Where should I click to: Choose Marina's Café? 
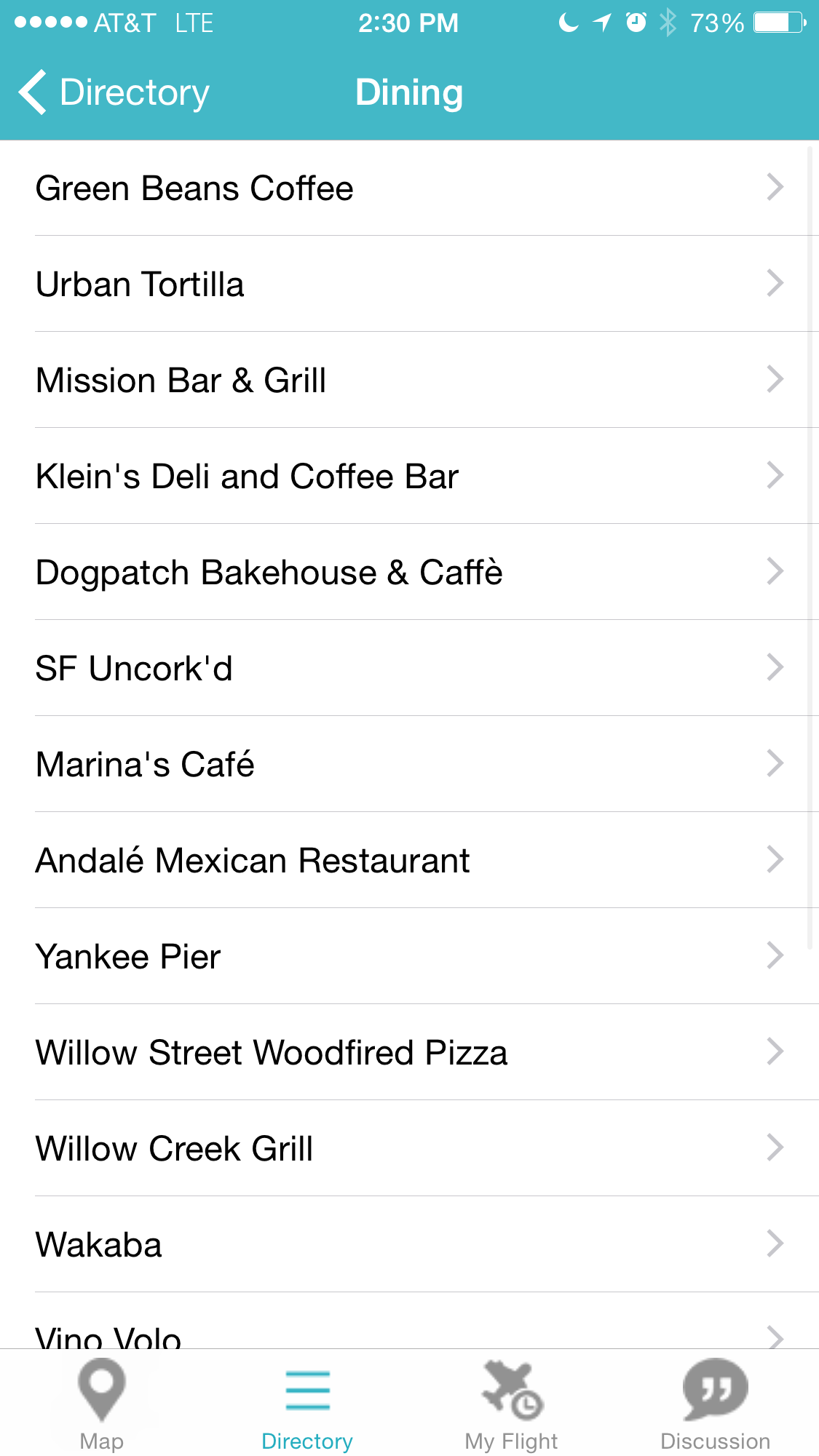pos(409,765)
